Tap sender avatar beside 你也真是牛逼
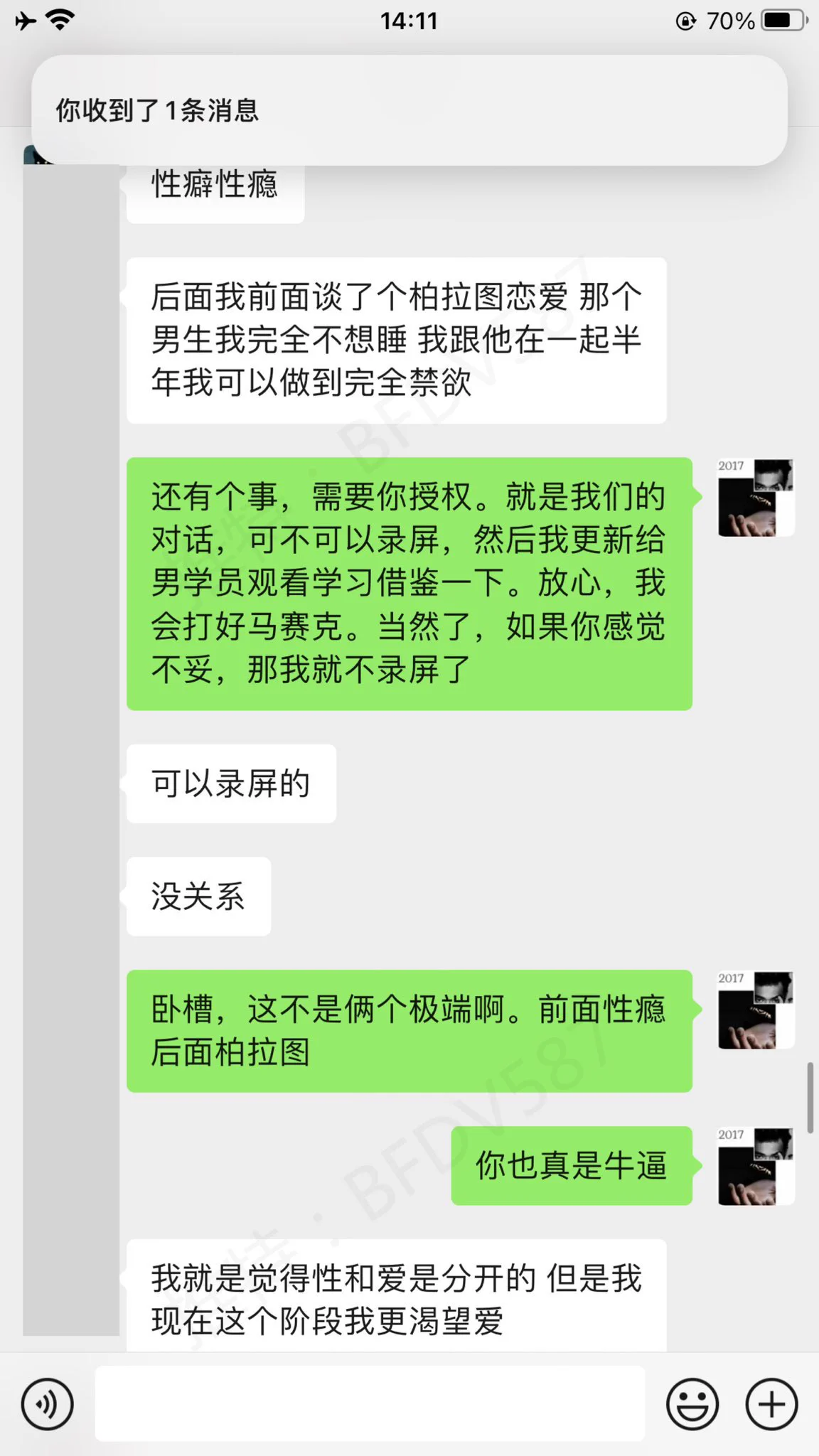This screenshot has height=1456, width=819. click(x=756, y=1166)
